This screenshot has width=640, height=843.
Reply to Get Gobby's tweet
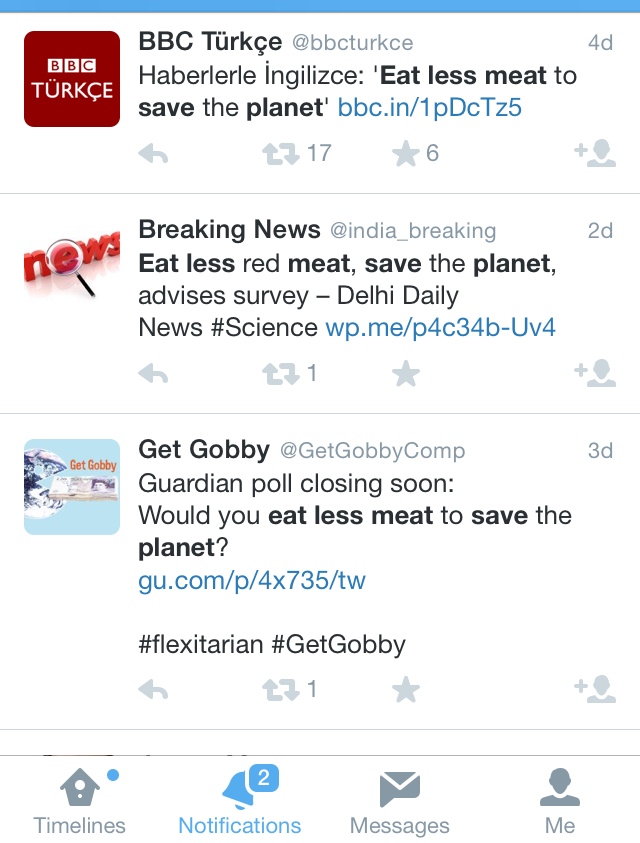(153, 690)
